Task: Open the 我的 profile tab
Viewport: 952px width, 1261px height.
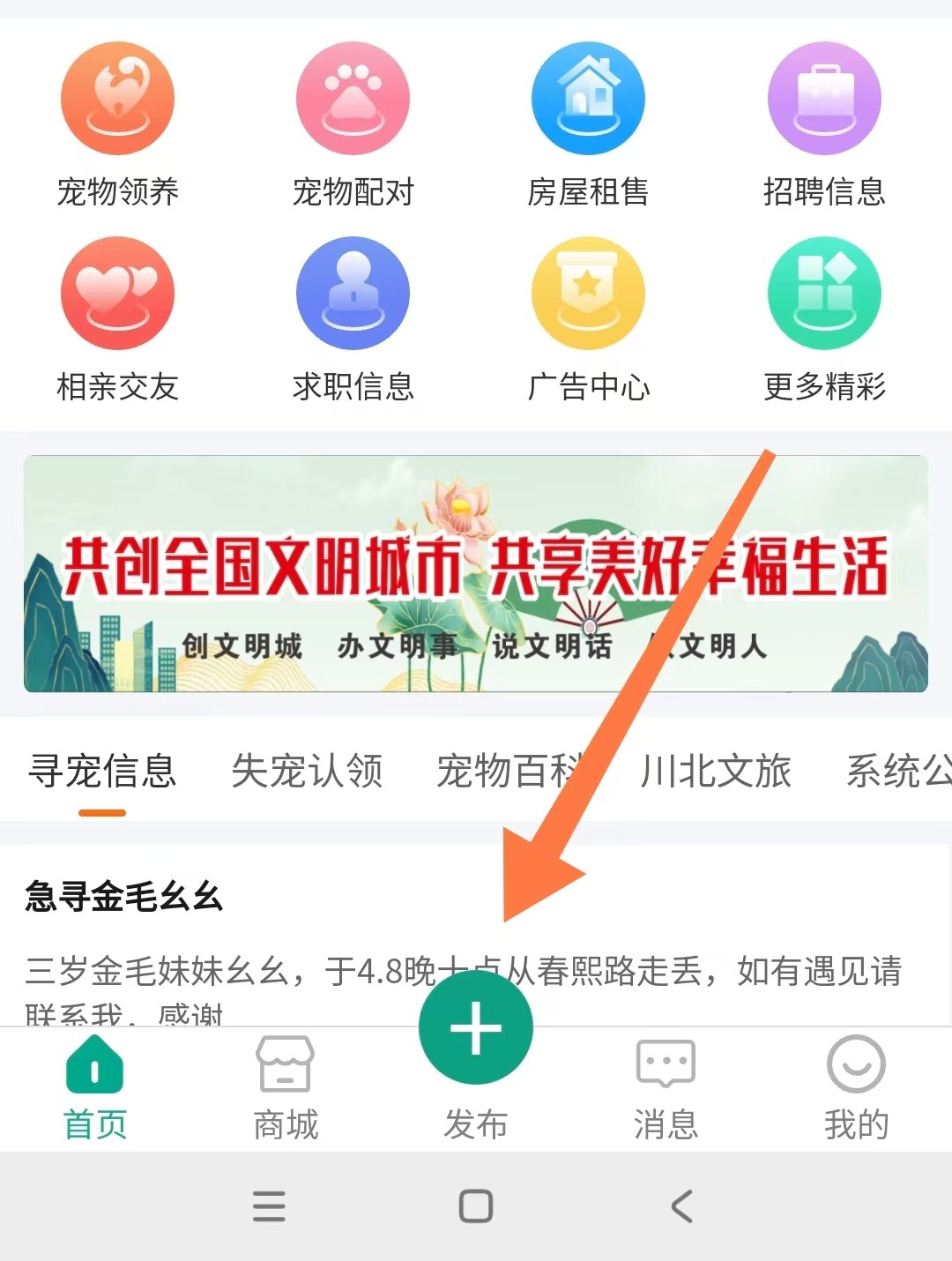Action: point(855,1089)
